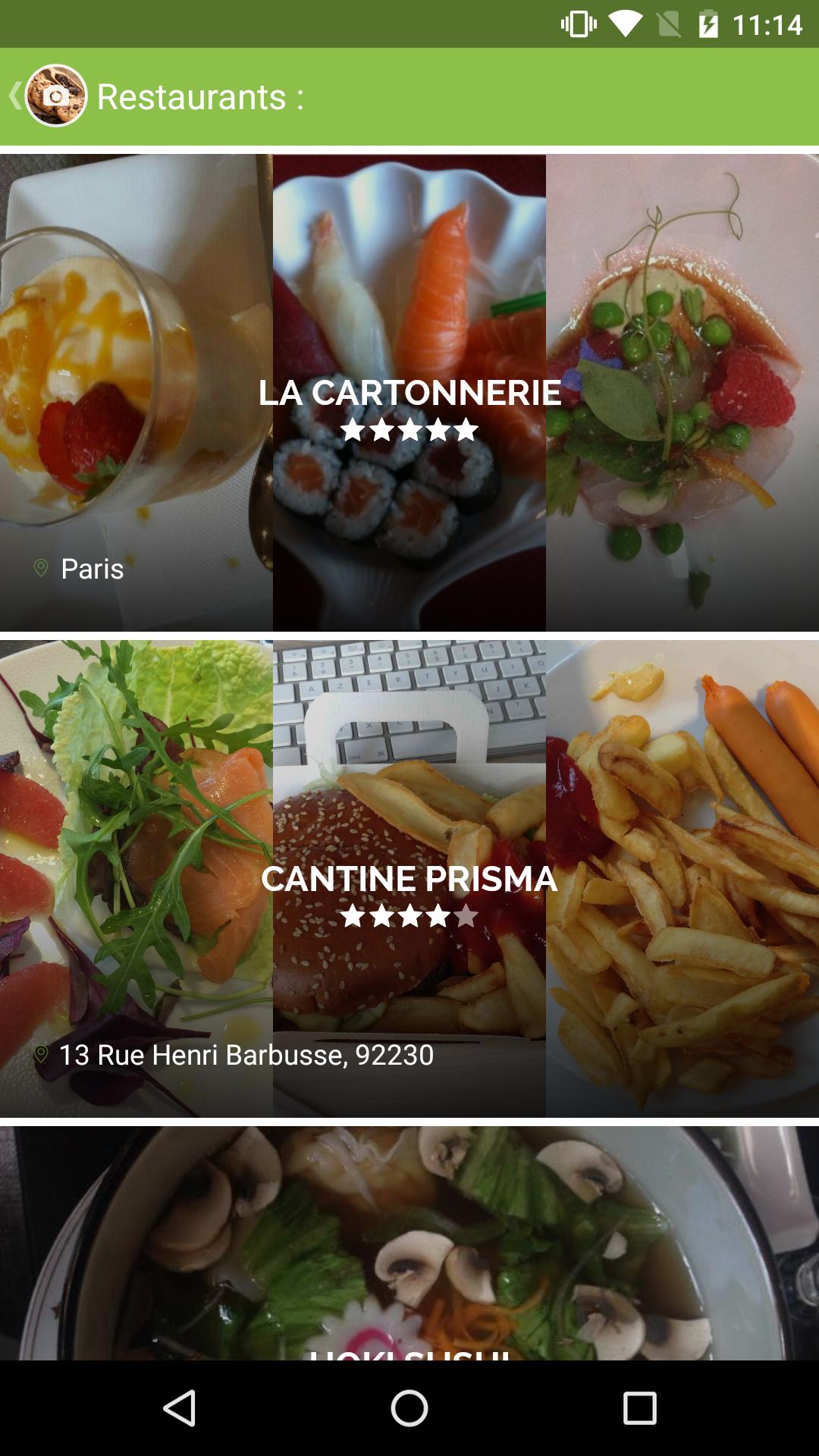
Task: Tap the Paris location label
Action: click(x=92, y=567)
